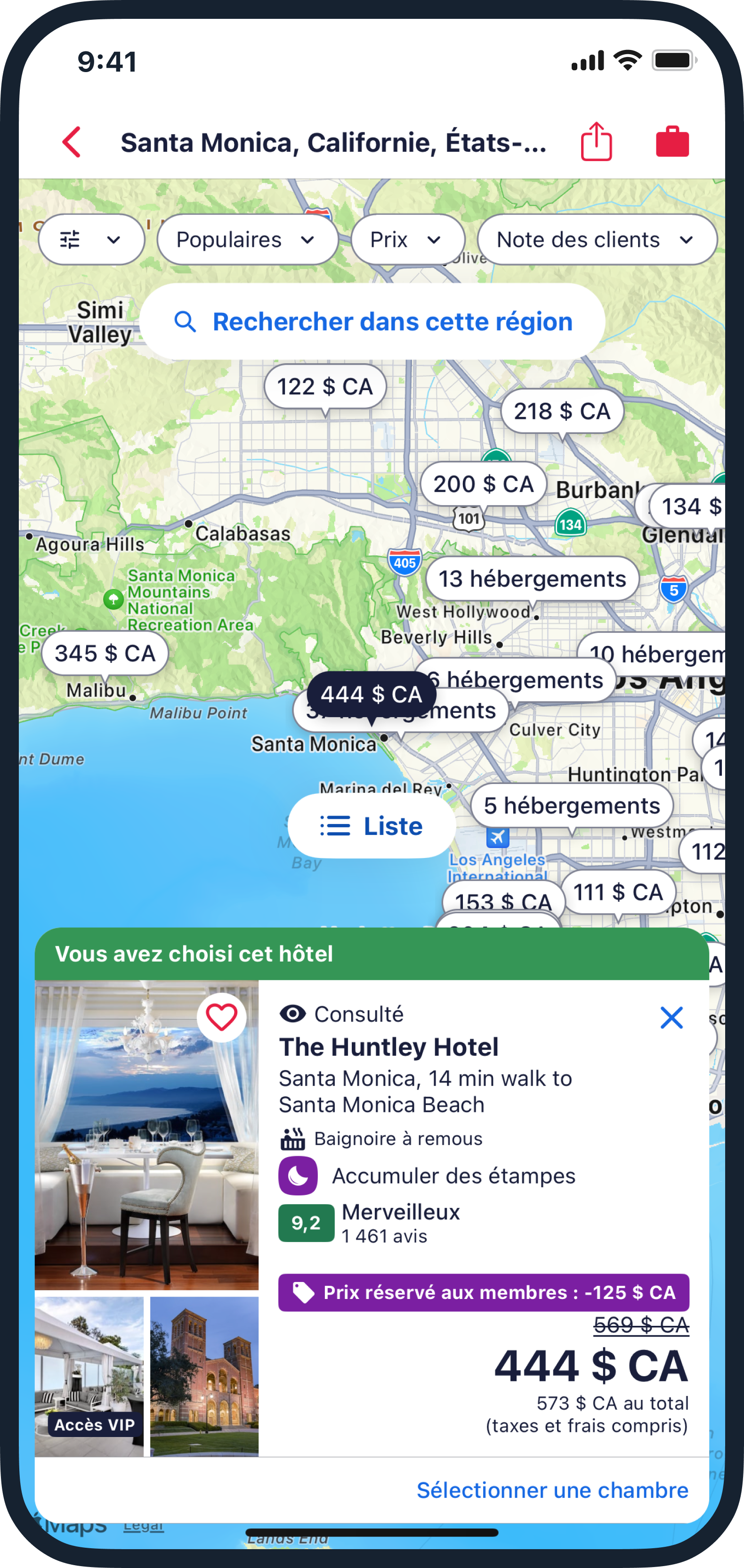Tap Rechercher dans cette région
The height and width of the screenshot is (1568, 744).
pyautogui.click(x=372, y=321)
